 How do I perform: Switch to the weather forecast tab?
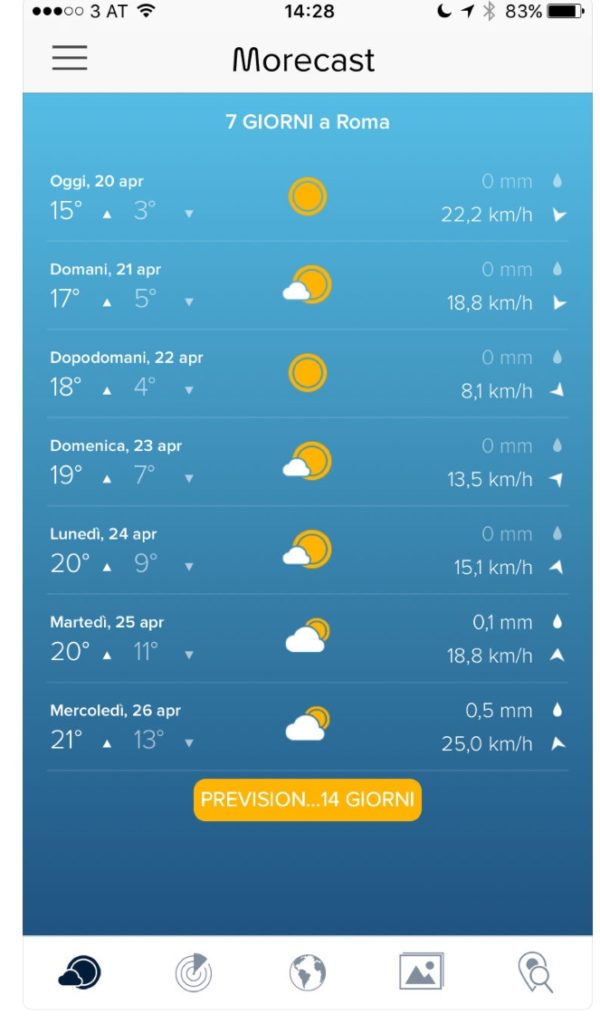(x=80, y=971)
